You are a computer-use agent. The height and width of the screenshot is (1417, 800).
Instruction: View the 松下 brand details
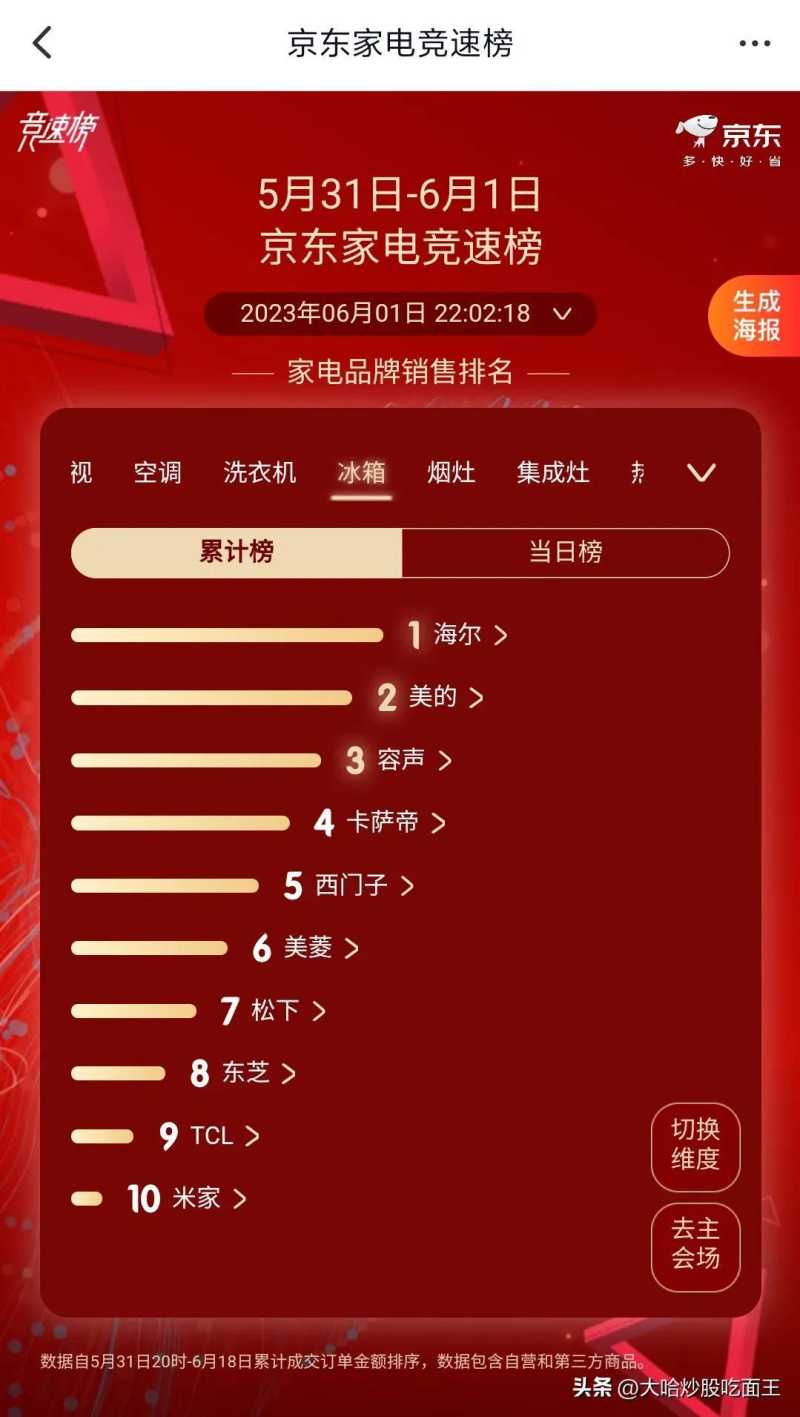(x=276, y=1010)
